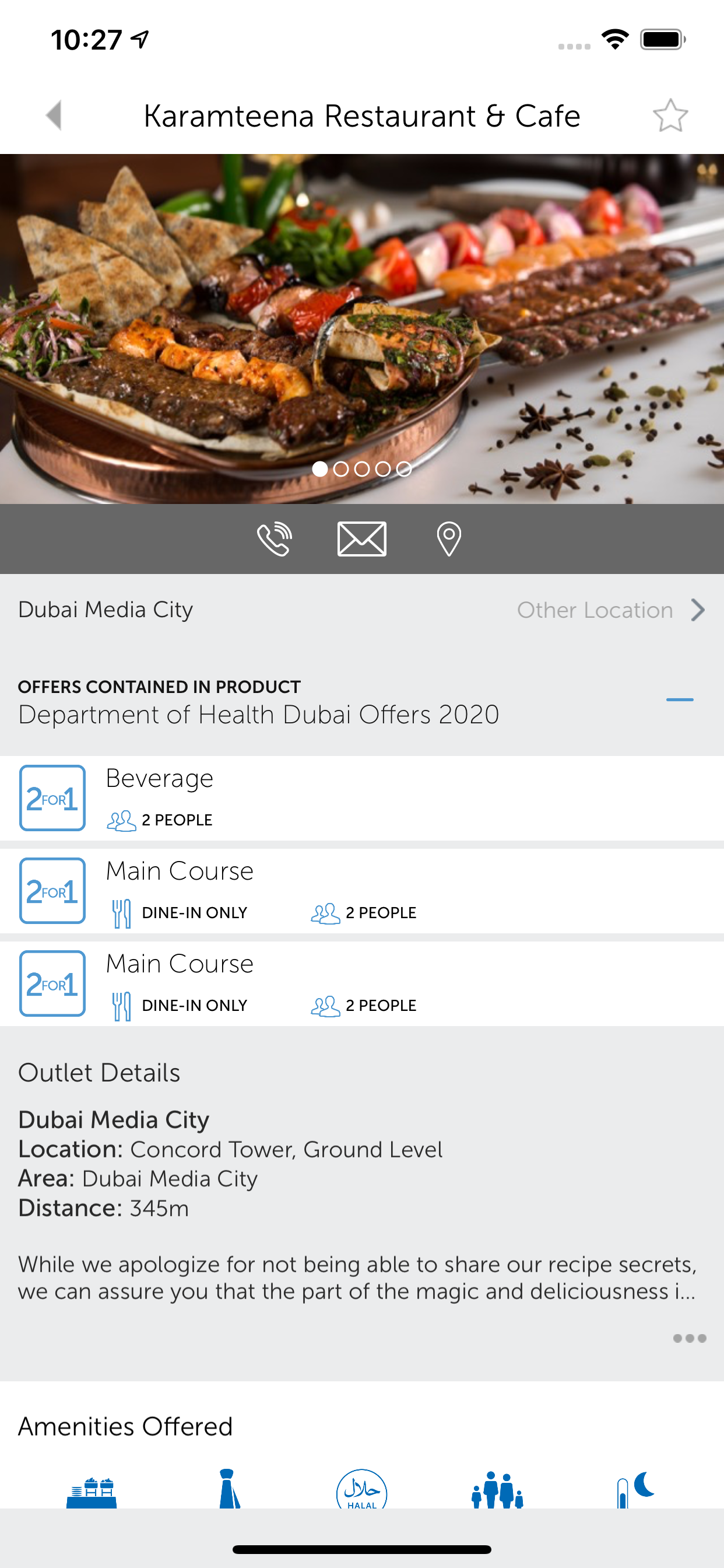Tap the restaurant photo in the carousel
Image resolution: width=724 pixels, height=1568 pixels.
tap(361, 317)
